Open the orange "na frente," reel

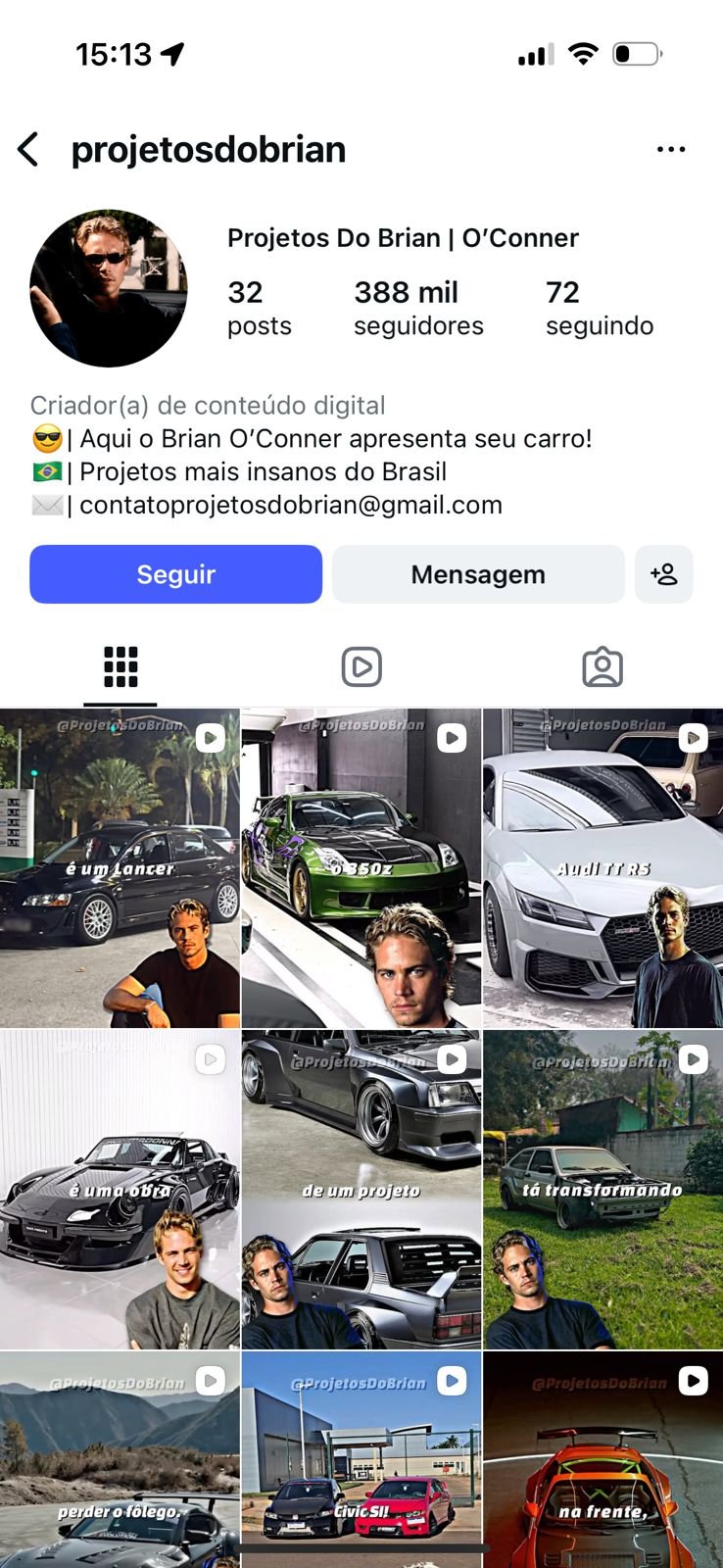(x=602, y=1460)
